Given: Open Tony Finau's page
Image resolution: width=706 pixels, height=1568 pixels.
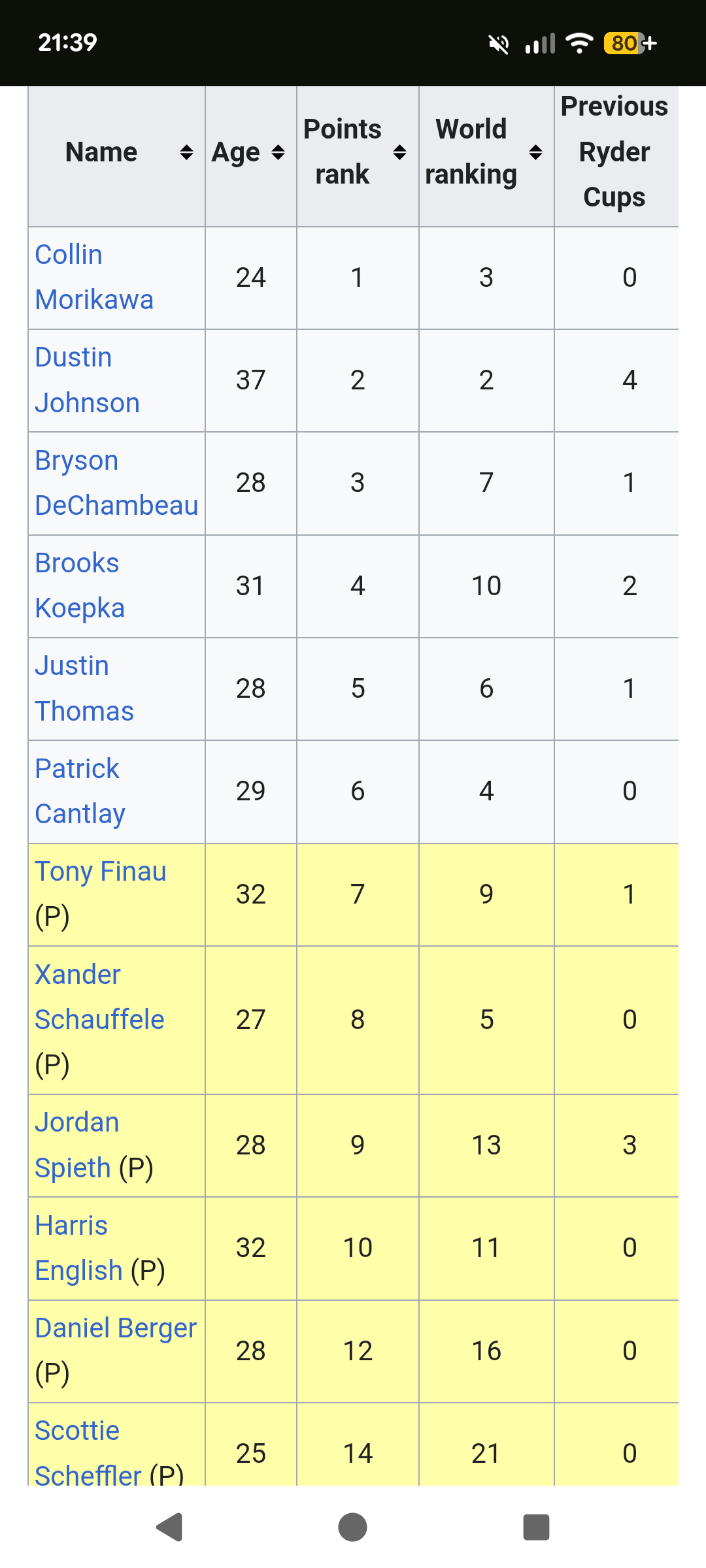Looking at the screenshot, I should click(101, 872).
